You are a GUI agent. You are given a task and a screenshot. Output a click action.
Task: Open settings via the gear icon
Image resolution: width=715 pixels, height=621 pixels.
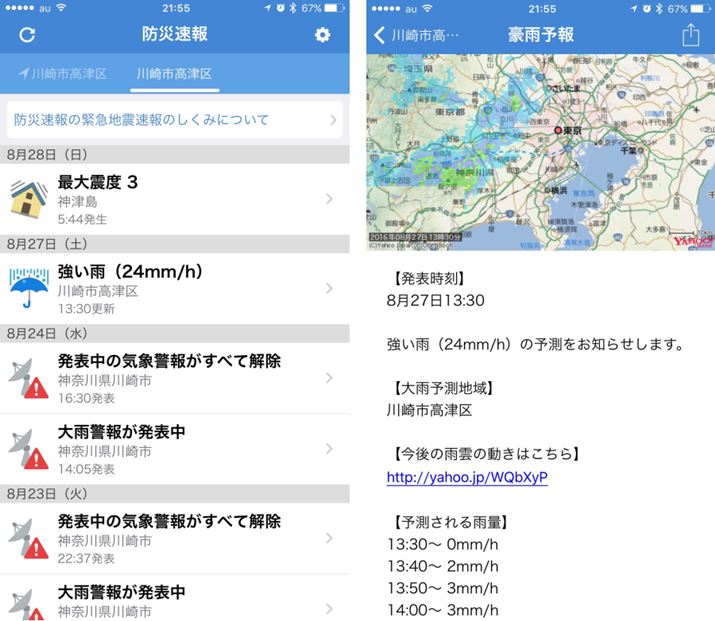[322, 35]
